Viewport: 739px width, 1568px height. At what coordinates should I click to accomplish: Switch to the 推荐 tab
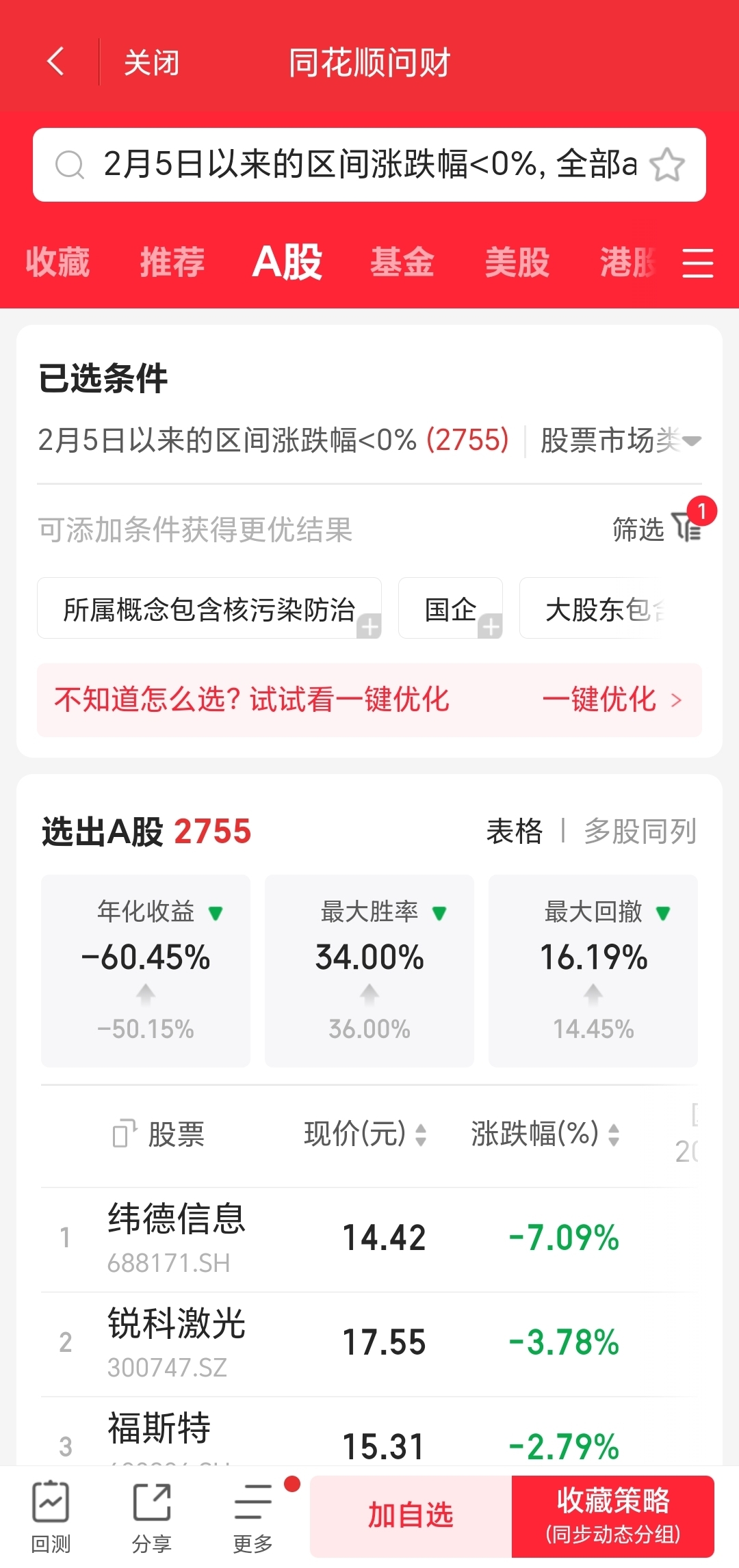172,263
